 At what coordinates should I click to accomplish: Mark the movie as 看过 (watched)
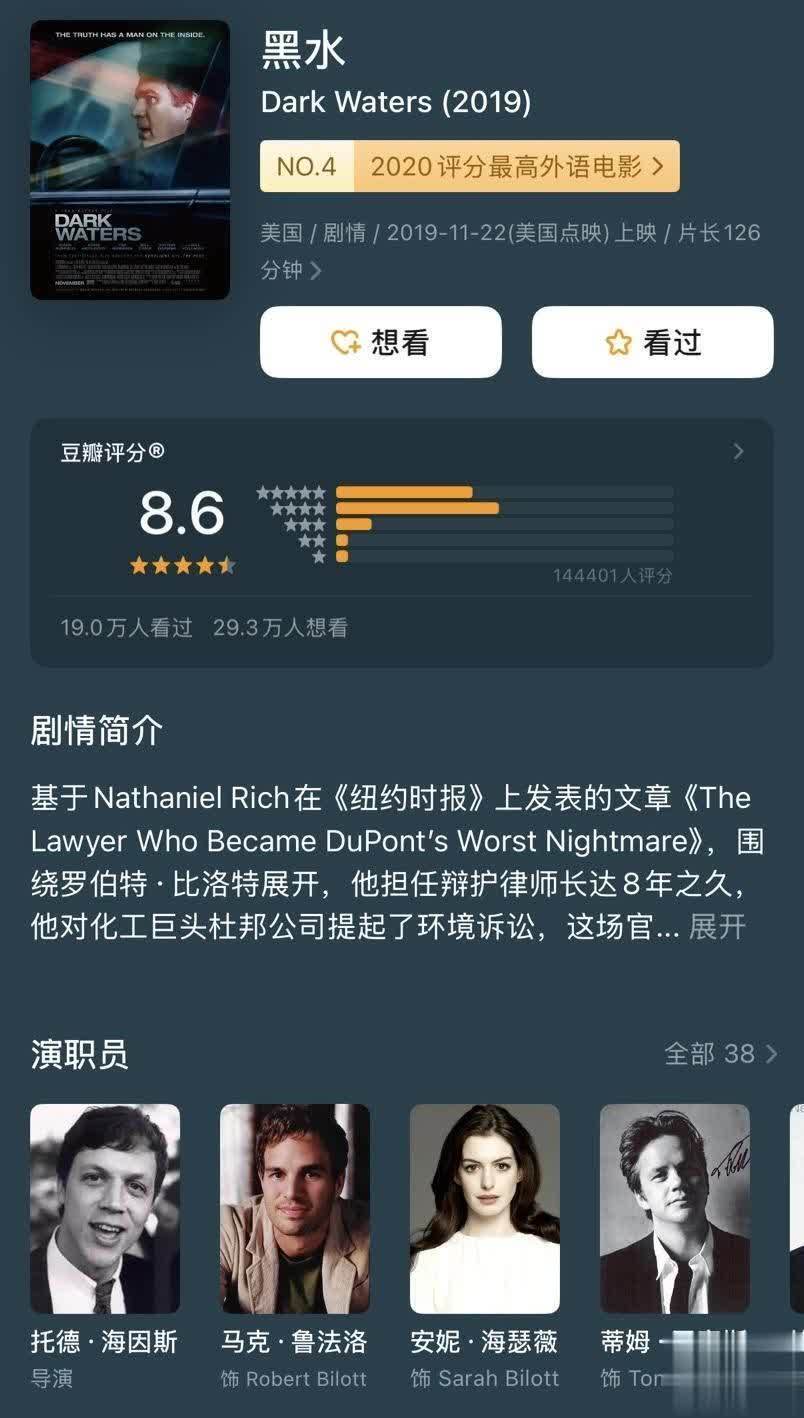pyautogui.click(x=652, y=342)
